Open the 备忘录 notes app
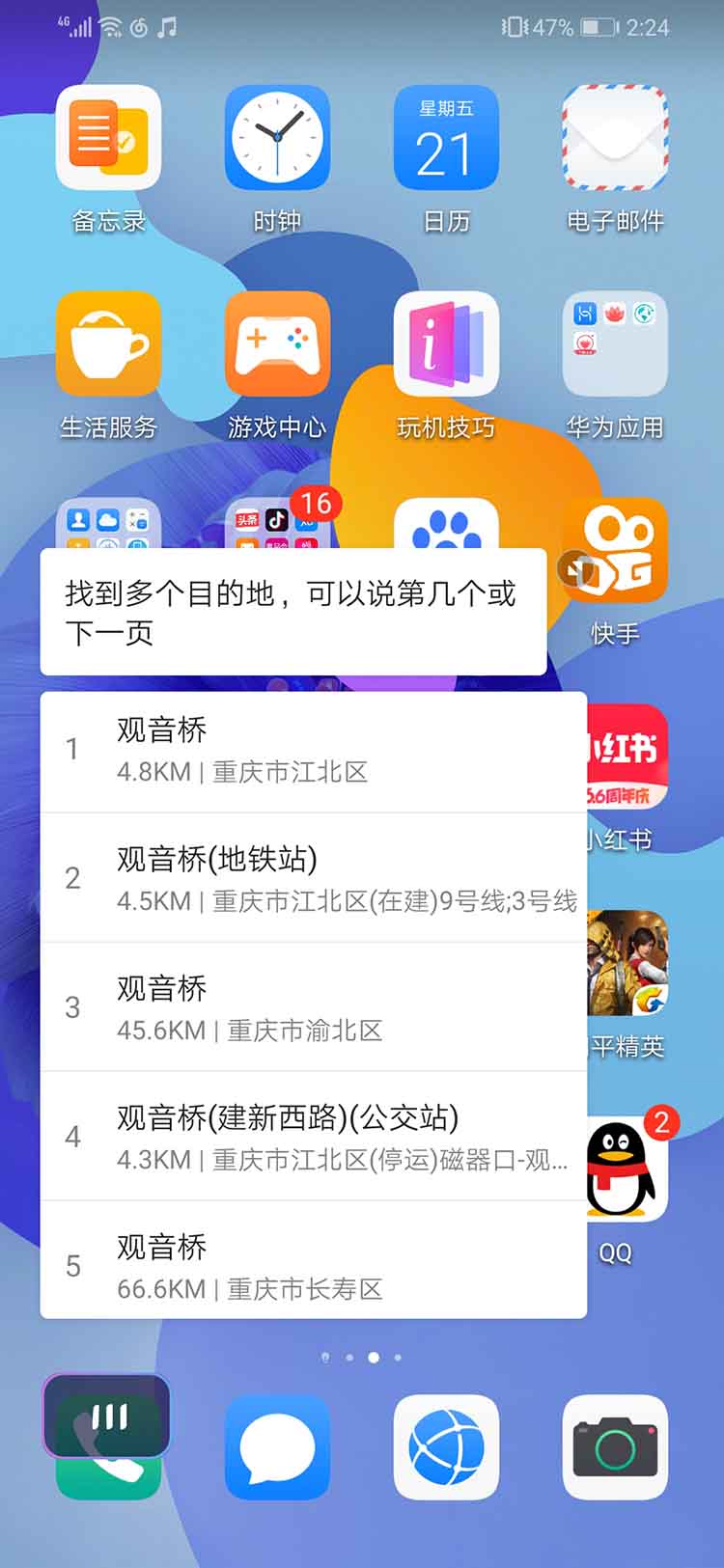The image size is (724, 1568). pos(108,139)
